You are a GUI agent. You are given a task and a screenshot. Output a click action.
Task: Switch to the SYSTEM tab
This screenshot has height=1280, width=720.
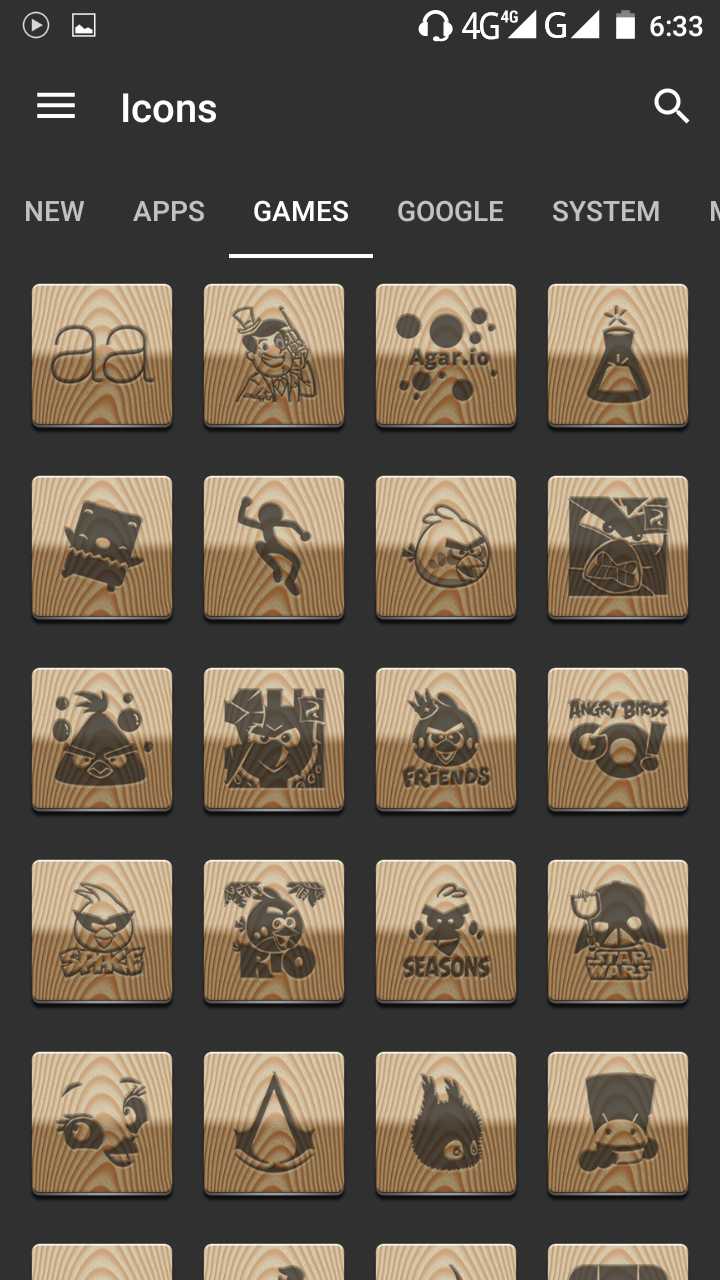click(606, 211)
